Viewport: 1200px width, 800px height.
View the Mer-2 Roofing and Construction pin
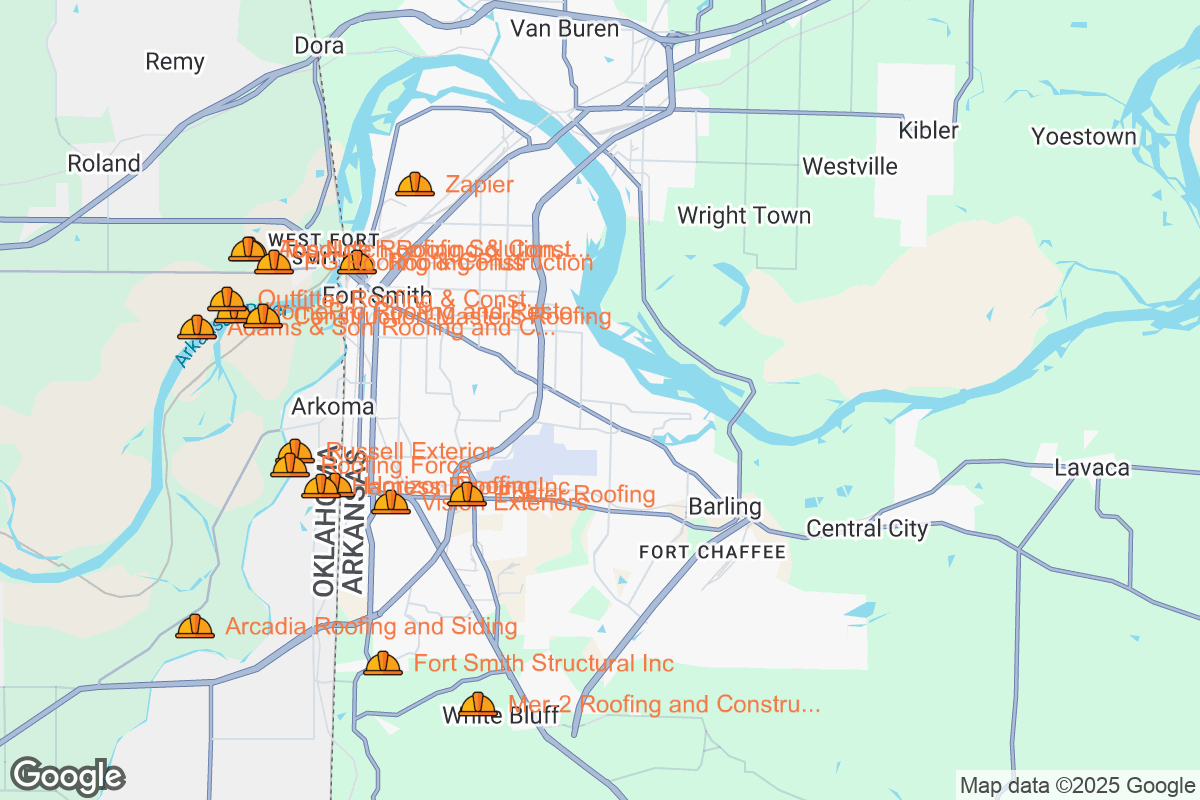coord(478,705)
